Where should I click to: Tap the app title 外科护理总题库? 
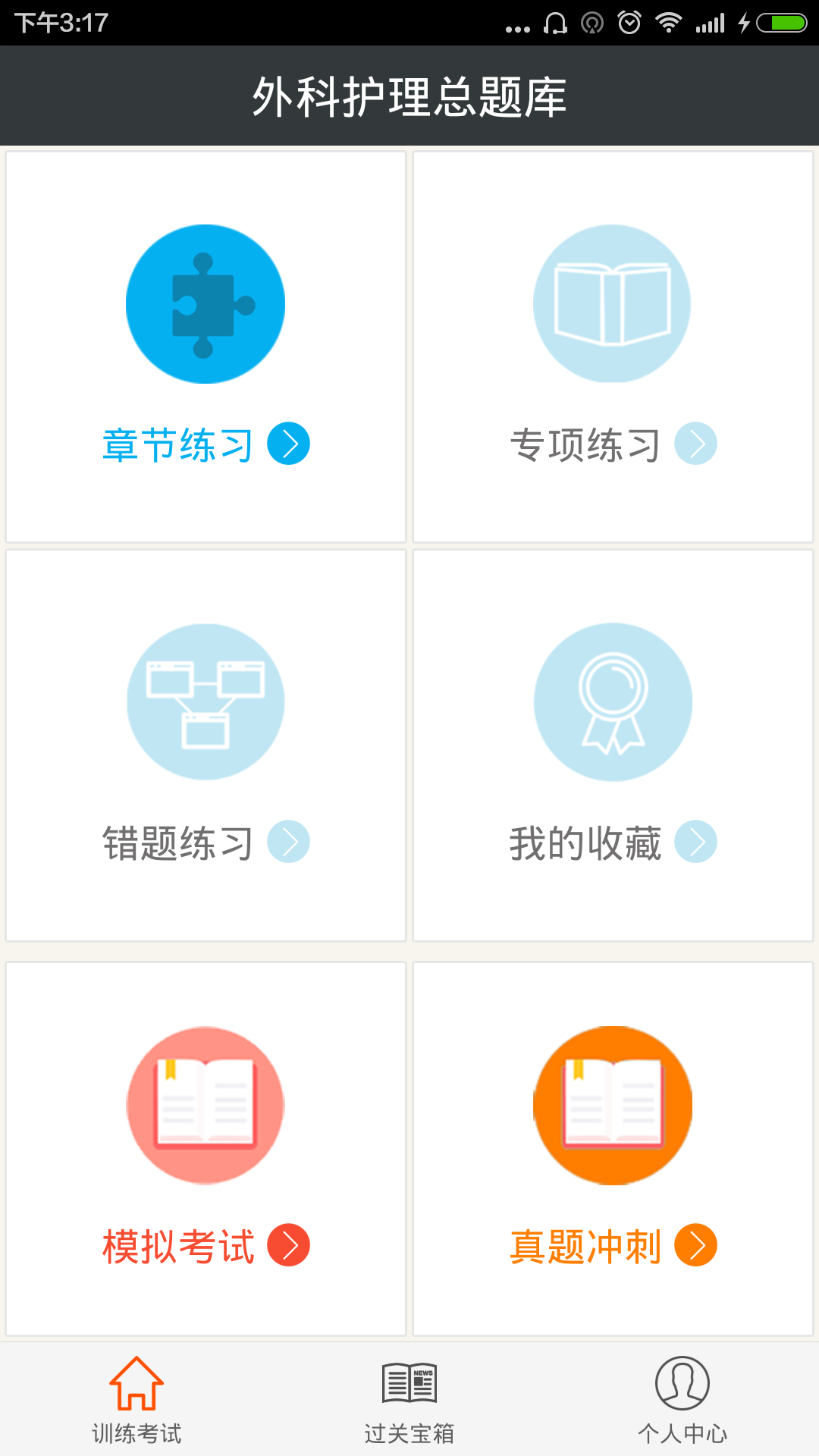pos(409,96)
